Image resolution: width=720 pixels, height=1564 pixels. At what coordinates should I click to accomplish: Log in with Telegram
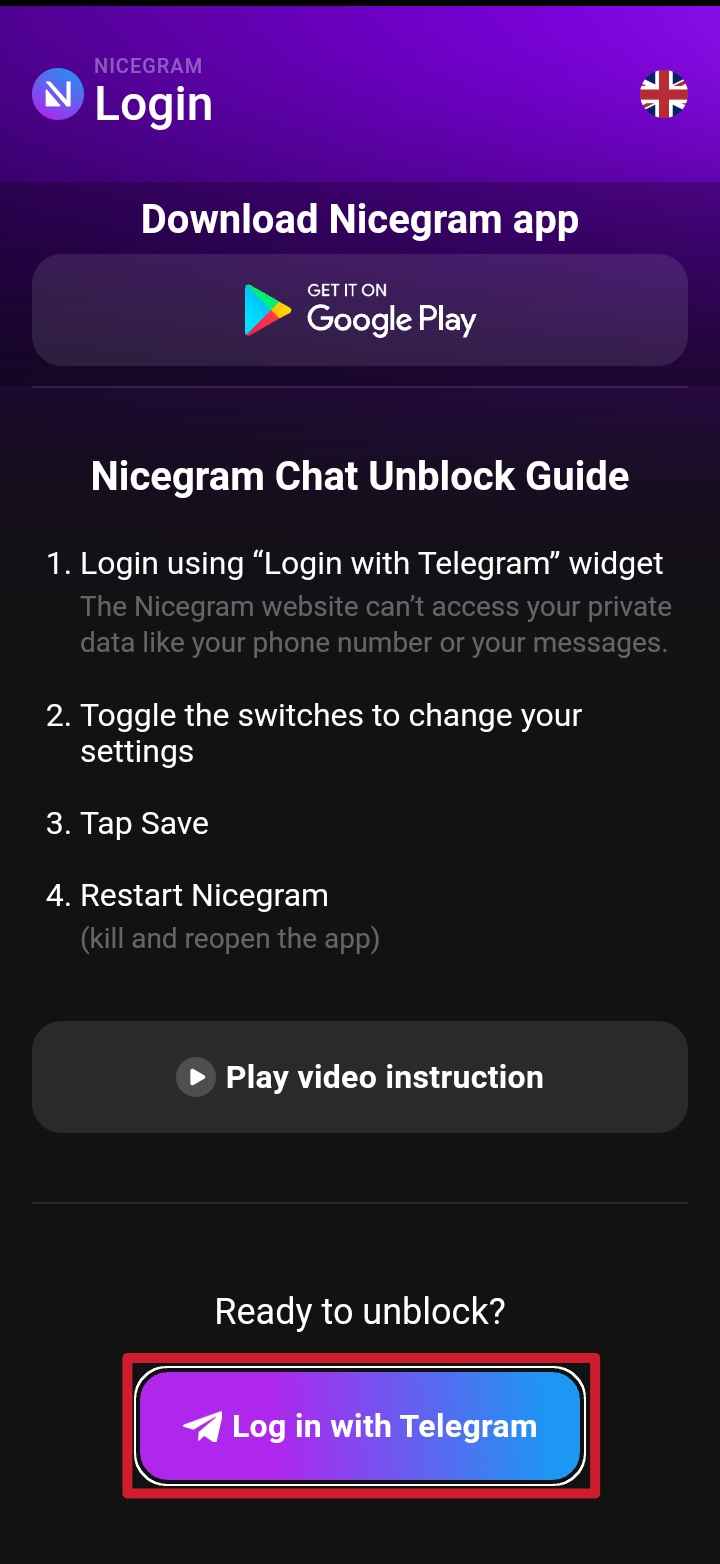point(360,1426)
